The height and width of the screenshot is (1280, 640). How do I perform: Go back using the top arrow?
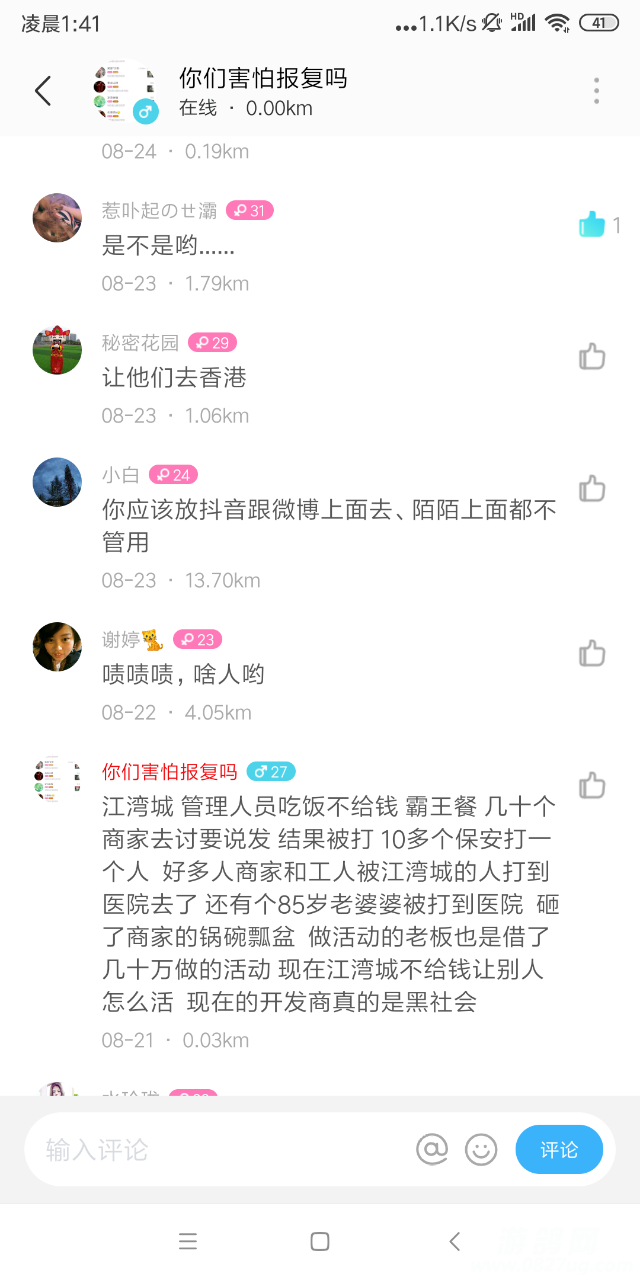43,91
